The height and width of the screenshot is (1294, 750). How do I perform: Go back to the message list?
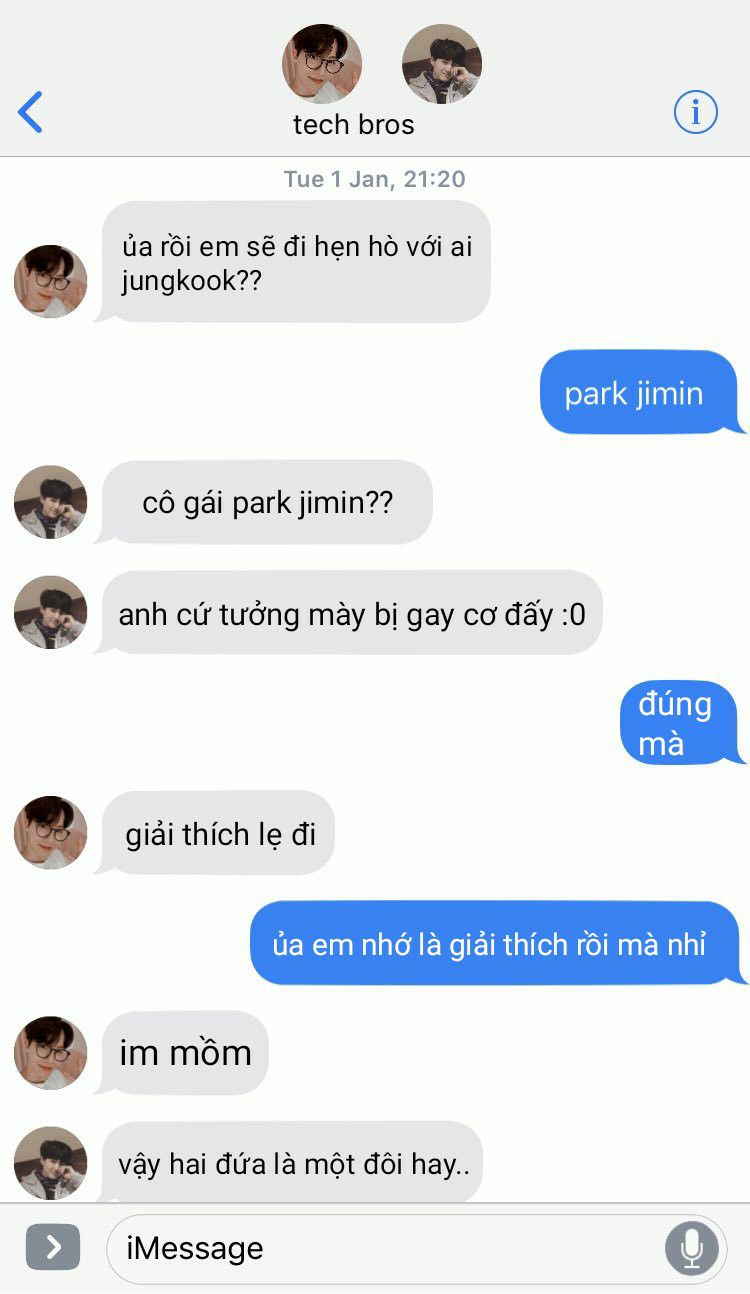pyautogui.click(x=31, y=112)
